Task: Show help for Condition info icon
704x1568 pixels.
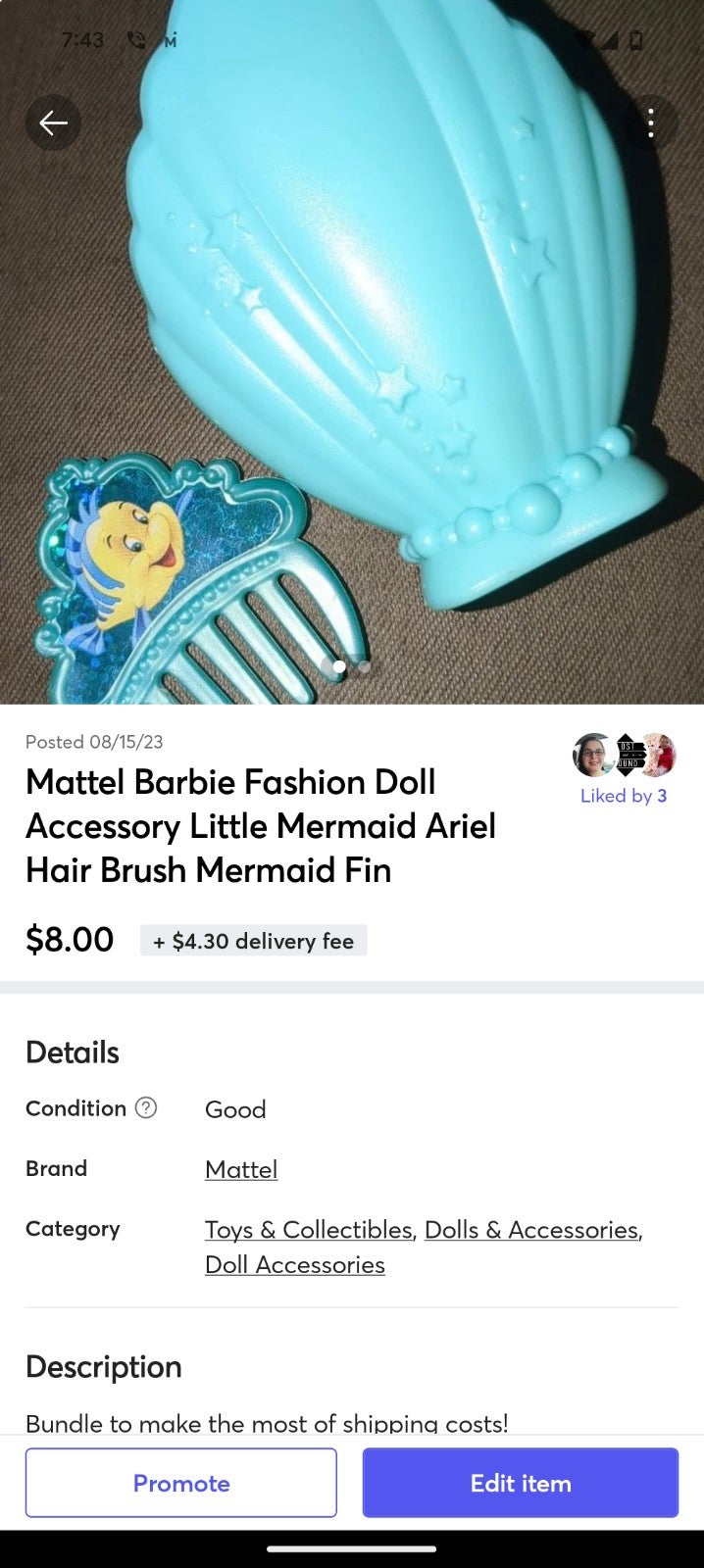Action: [x=146, y=1107]
